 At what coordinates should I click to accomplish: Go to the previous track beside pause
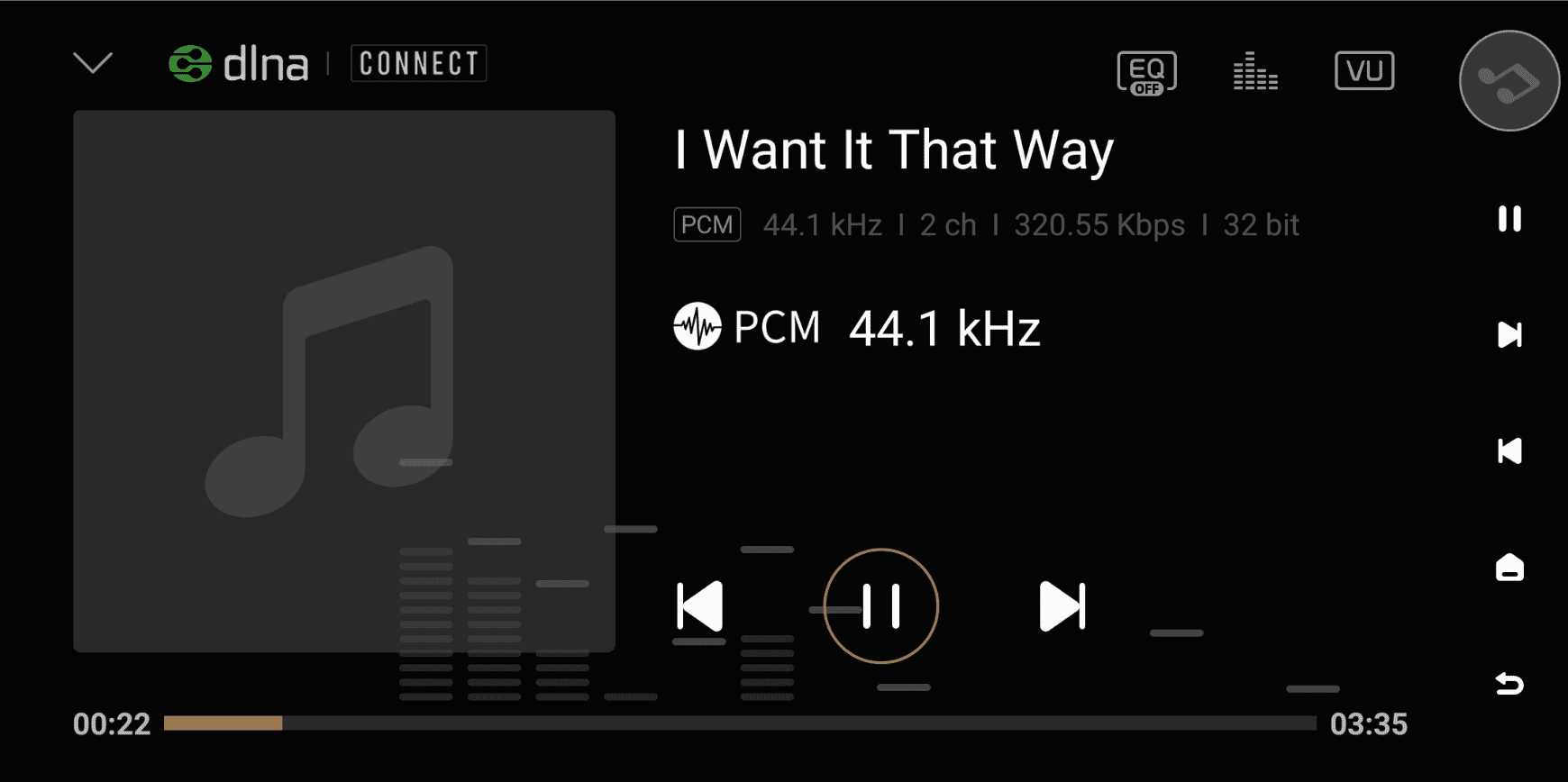[x=700, y=605]
